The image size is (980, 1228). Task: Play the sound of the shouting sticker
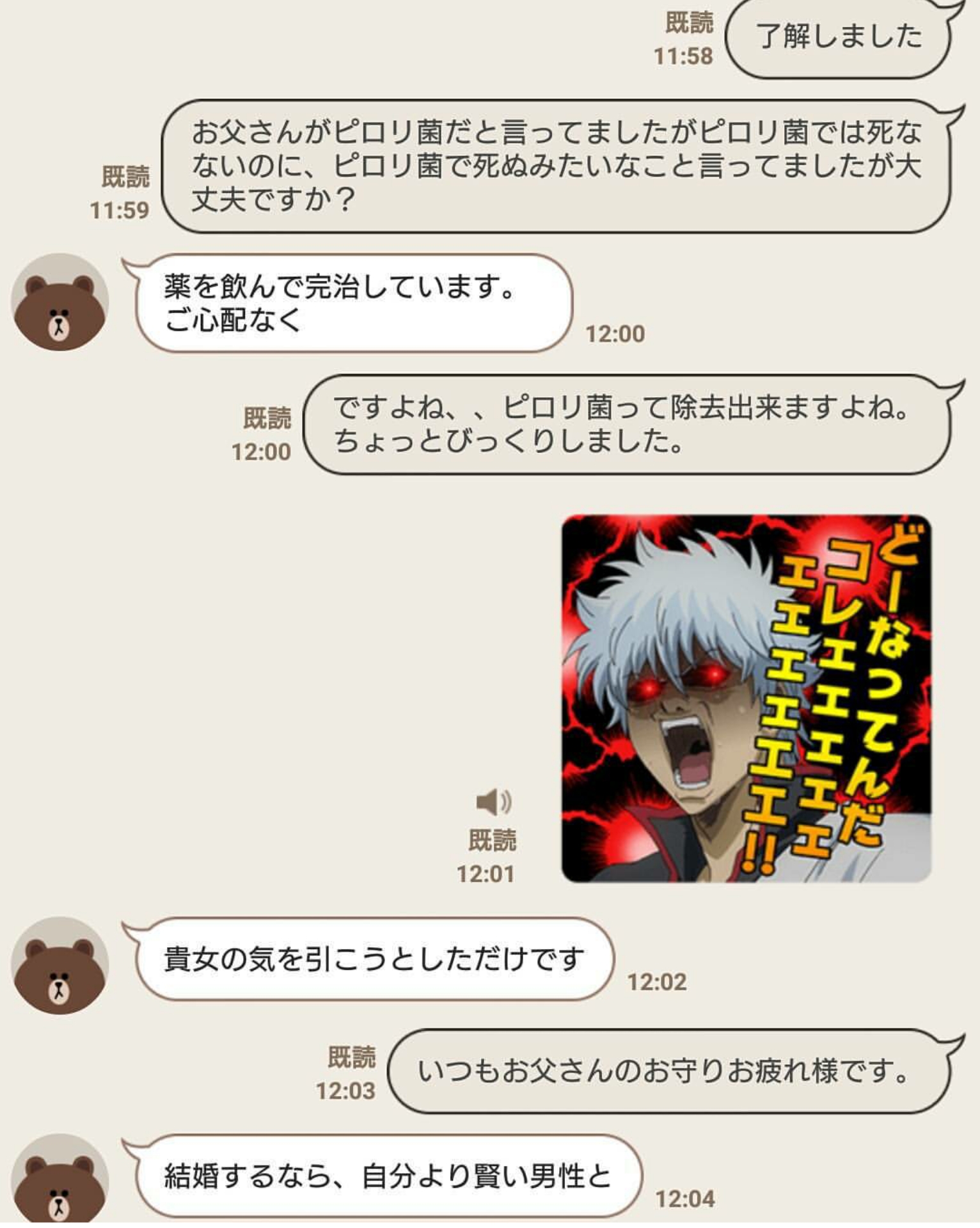click(493, 801)
